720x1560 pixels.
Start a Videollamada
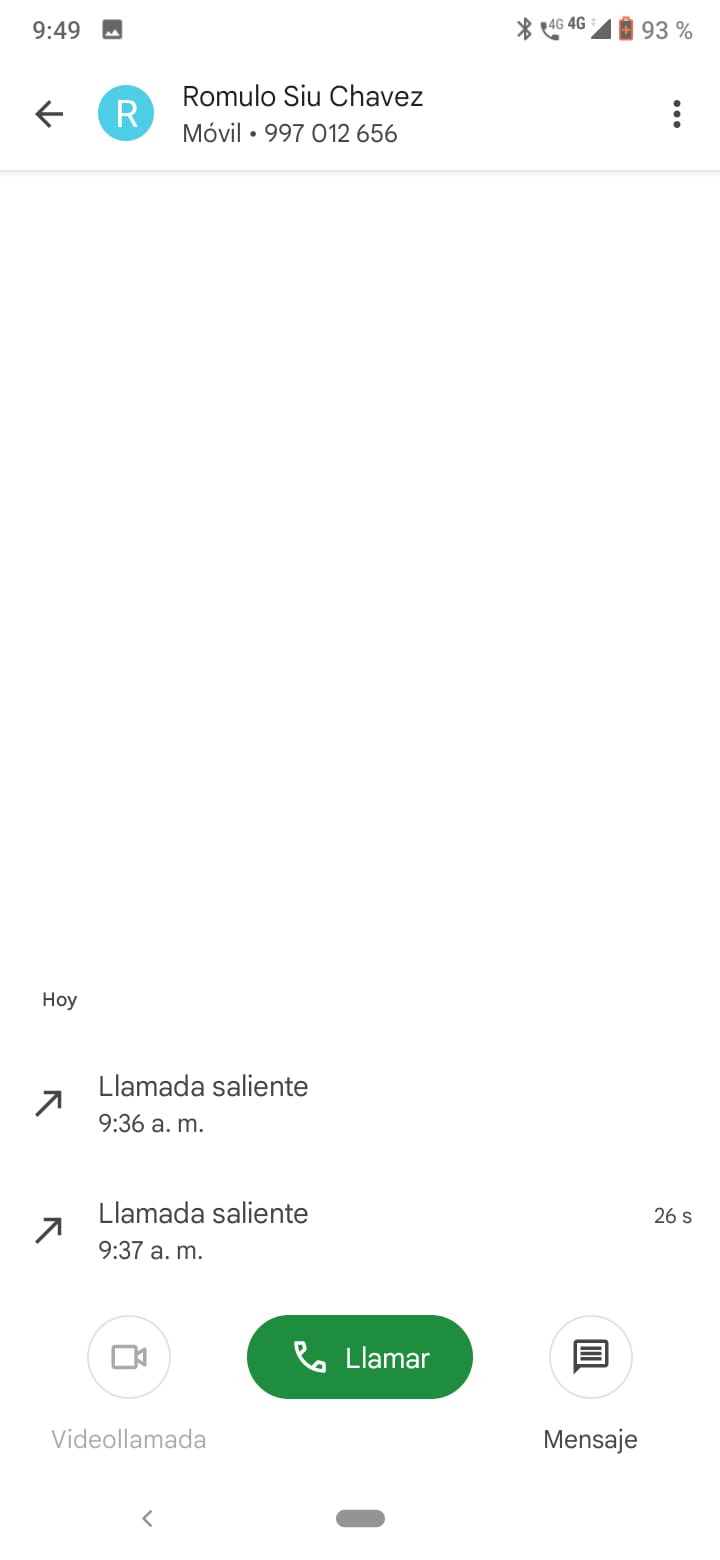click(x=129, y=1357)
